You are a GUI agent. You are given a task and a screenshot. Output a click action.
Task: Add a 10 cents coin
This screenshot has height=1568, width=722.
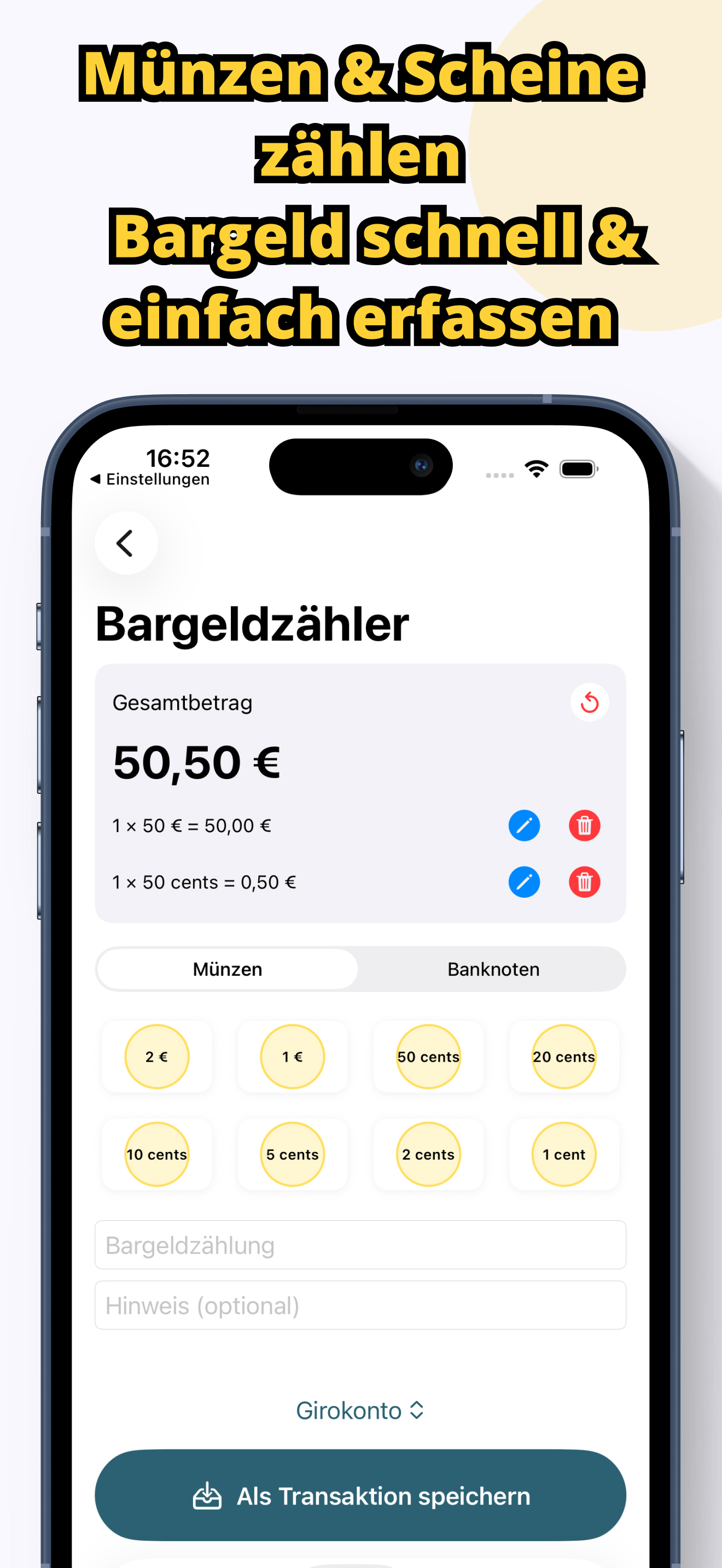156,1155
